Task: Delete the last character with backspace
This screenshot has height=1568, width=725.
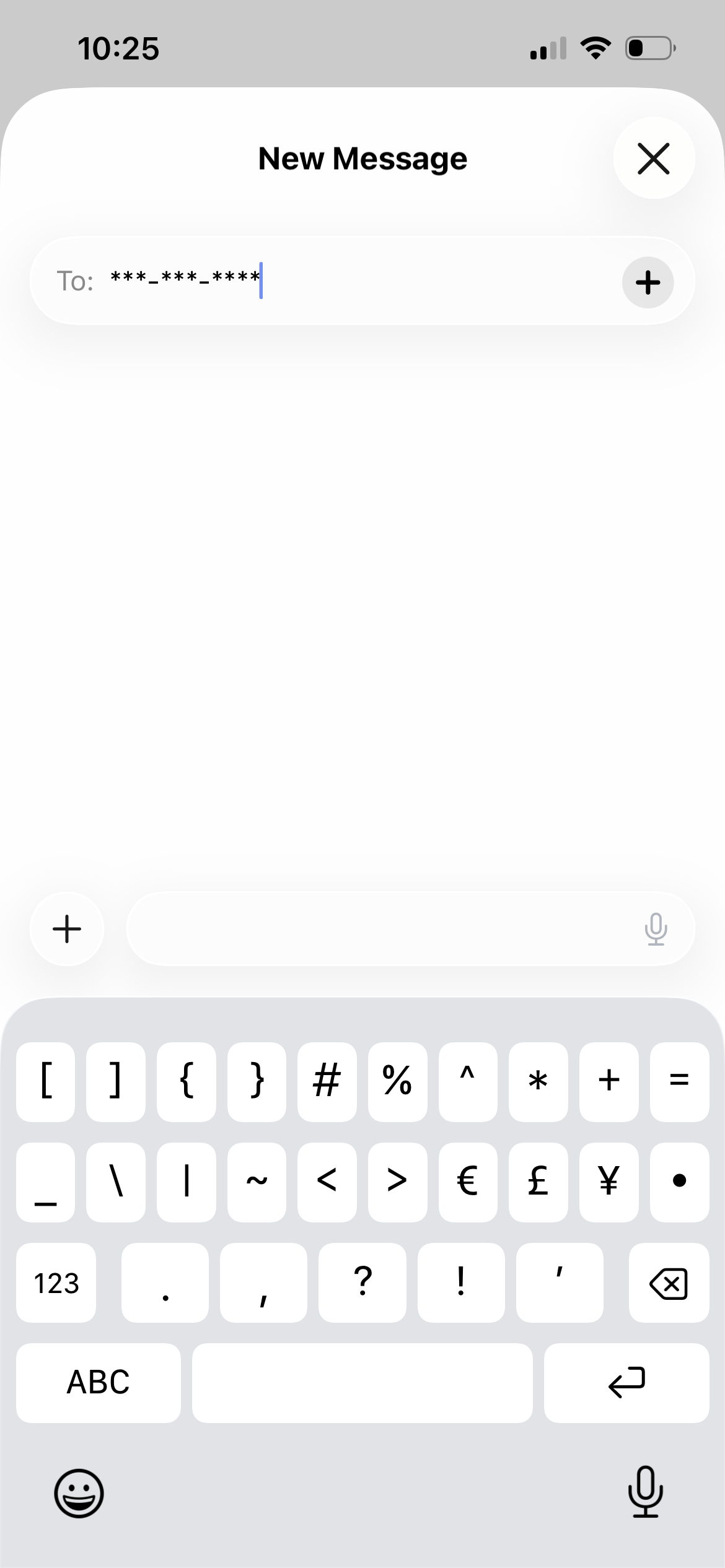Action: (669, 1283)
